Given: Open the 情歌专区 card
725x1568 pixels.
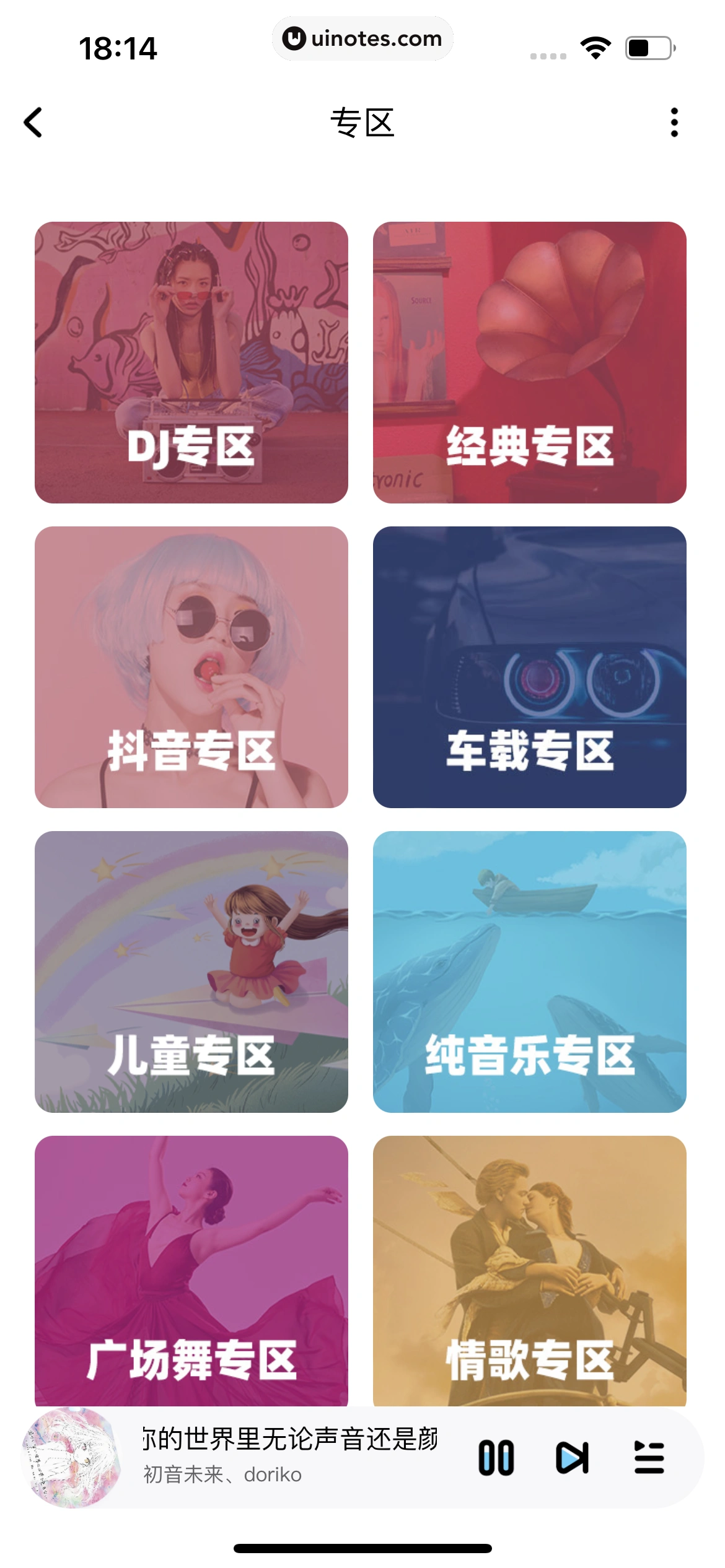Looking at the screenshot, I should click(529, 1270).
